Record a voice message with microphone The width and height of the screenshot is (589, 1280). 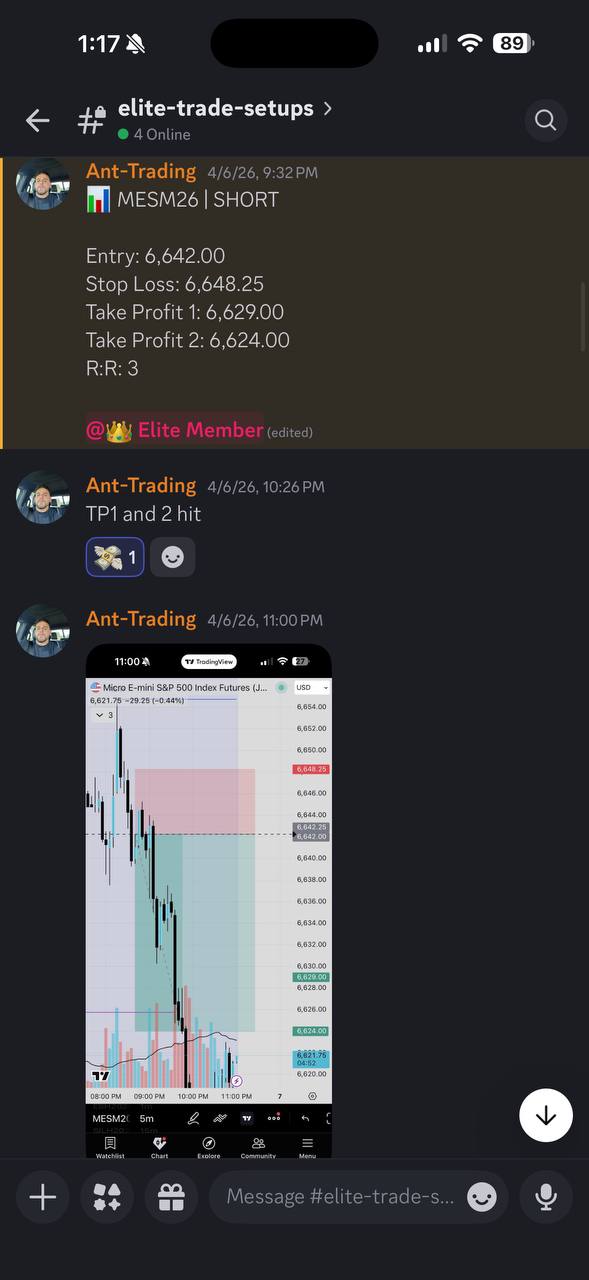(546, 1197)
